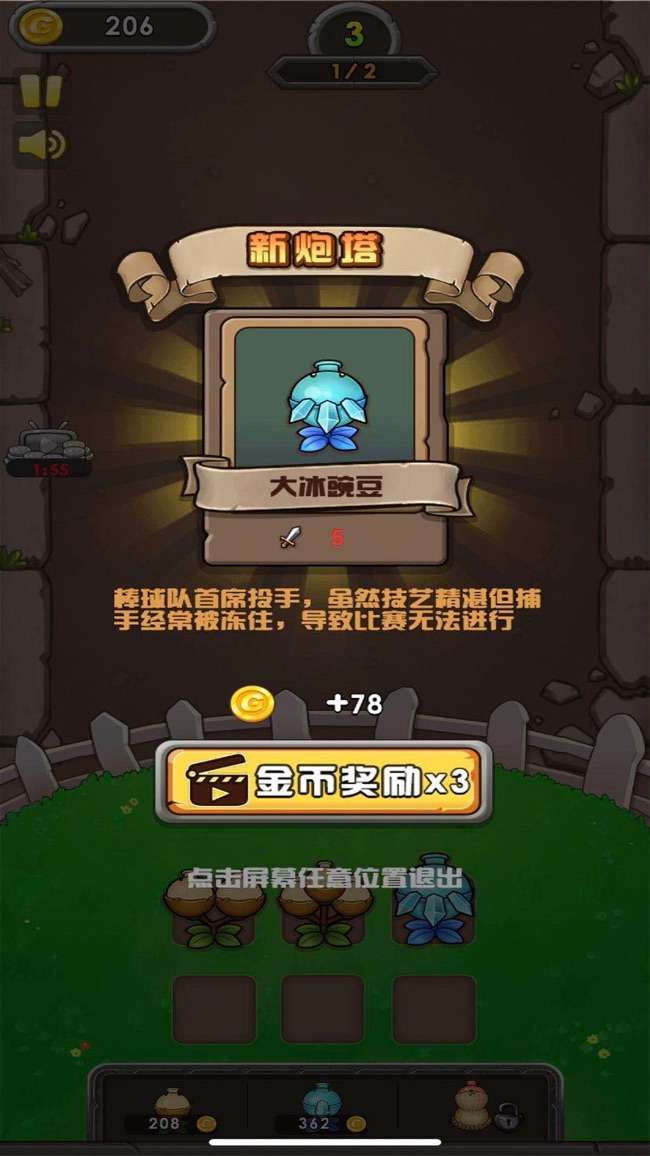Image resolution: width=650 pixels, height=1156 pixels.
Task: Buy the 362 coin ice tower
Action: pyautogui.click(x=324, y=1107)
